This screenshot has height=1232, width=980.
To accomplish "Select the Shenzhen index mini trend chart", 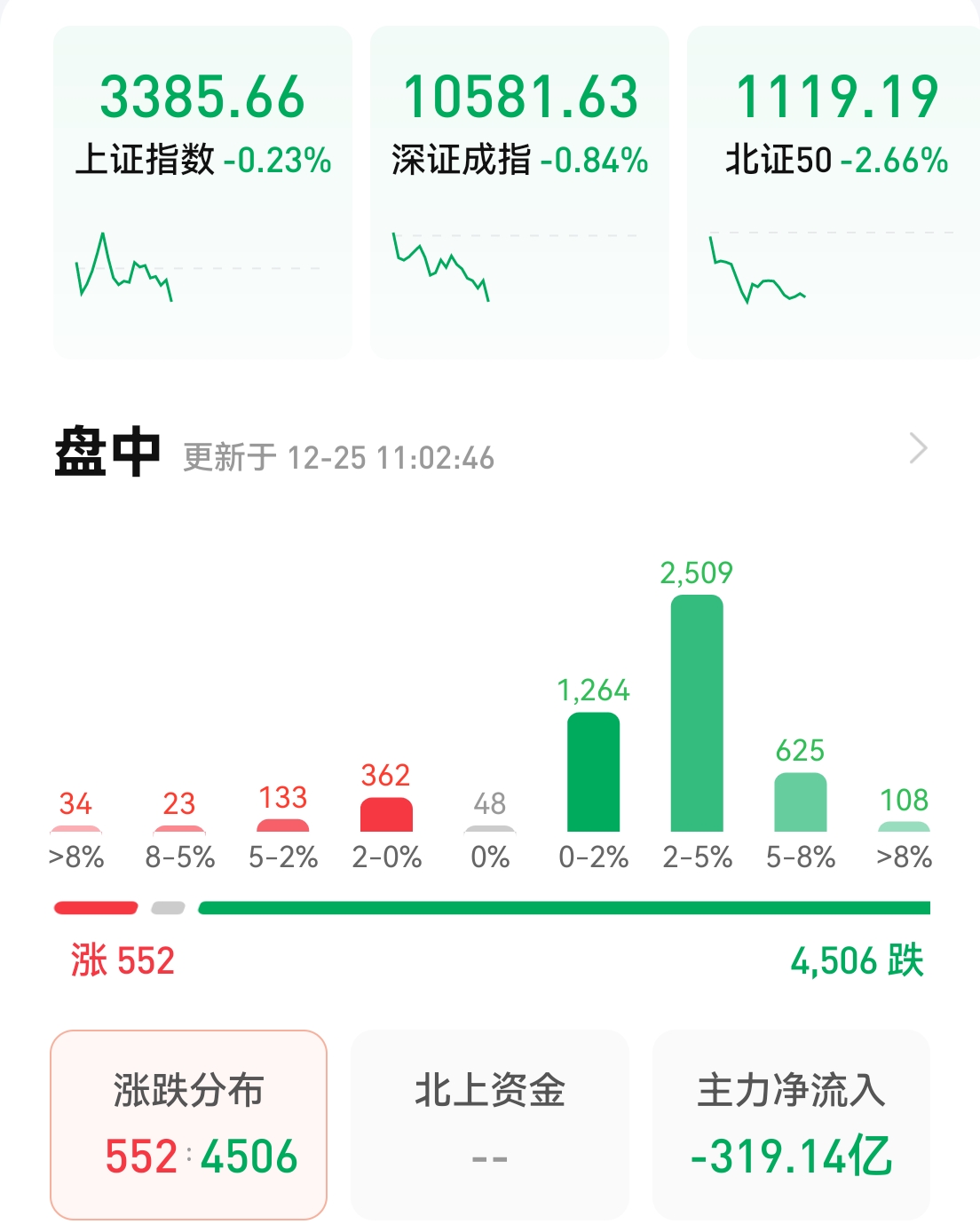I will 441,266.
